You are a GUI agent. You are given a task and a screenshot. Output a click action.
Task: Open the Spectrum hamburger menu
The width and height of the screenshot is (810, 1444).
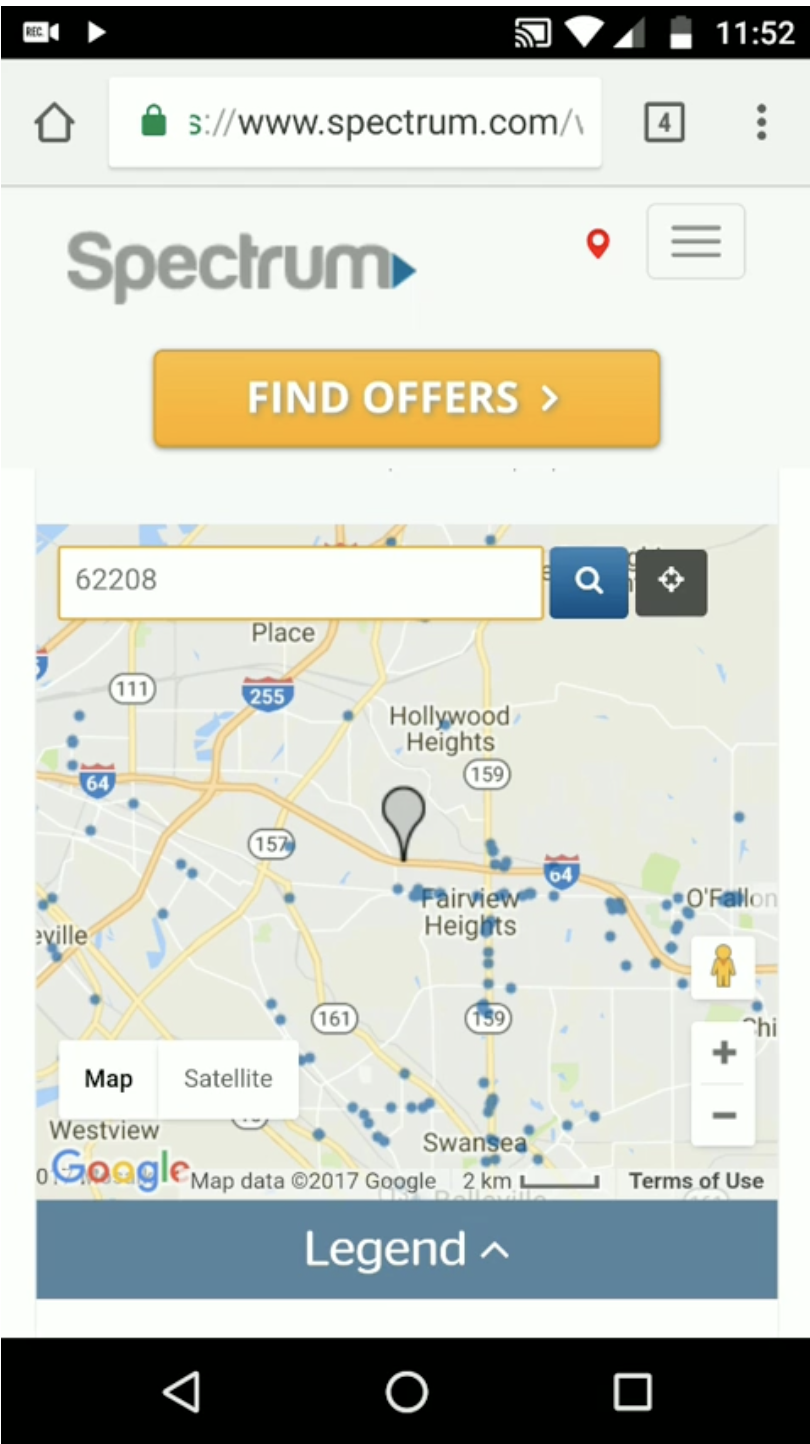tap(696, 242)
